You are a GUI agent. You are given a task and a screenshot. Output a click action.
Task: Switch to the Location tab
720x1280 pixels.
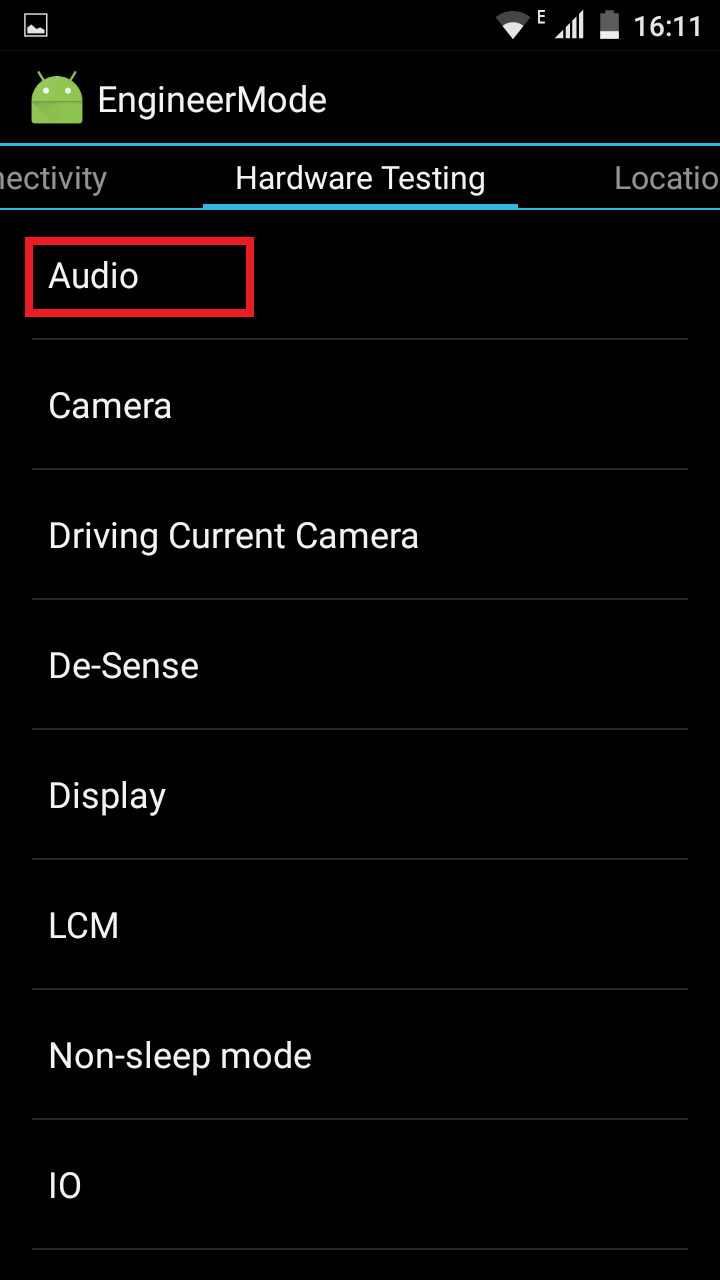point(666,178)
